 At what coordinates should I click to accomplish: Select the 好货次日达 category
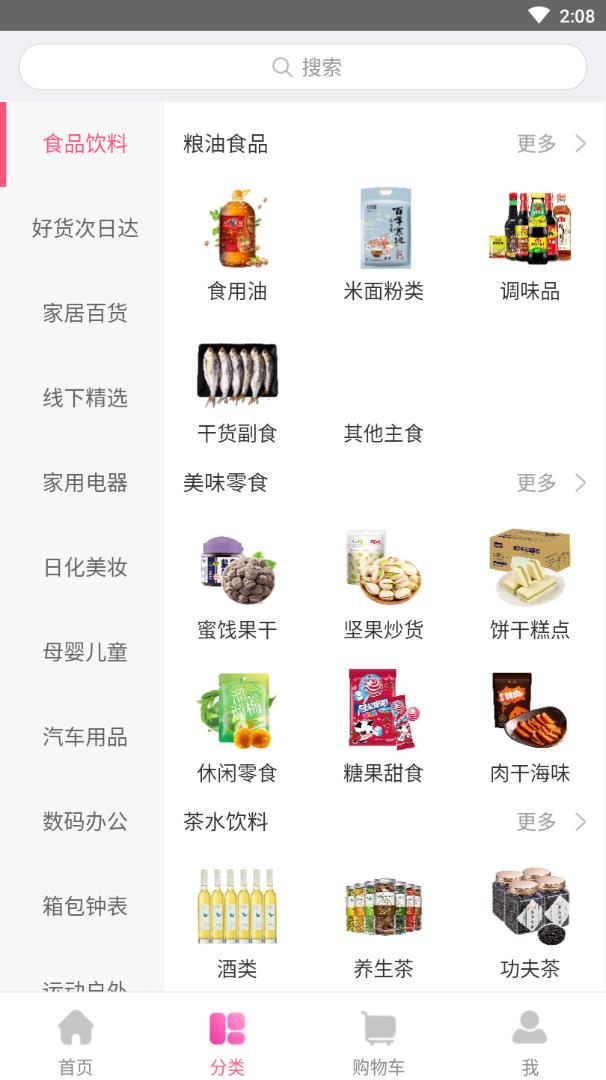pyautogui.click(x=85, y=228)
